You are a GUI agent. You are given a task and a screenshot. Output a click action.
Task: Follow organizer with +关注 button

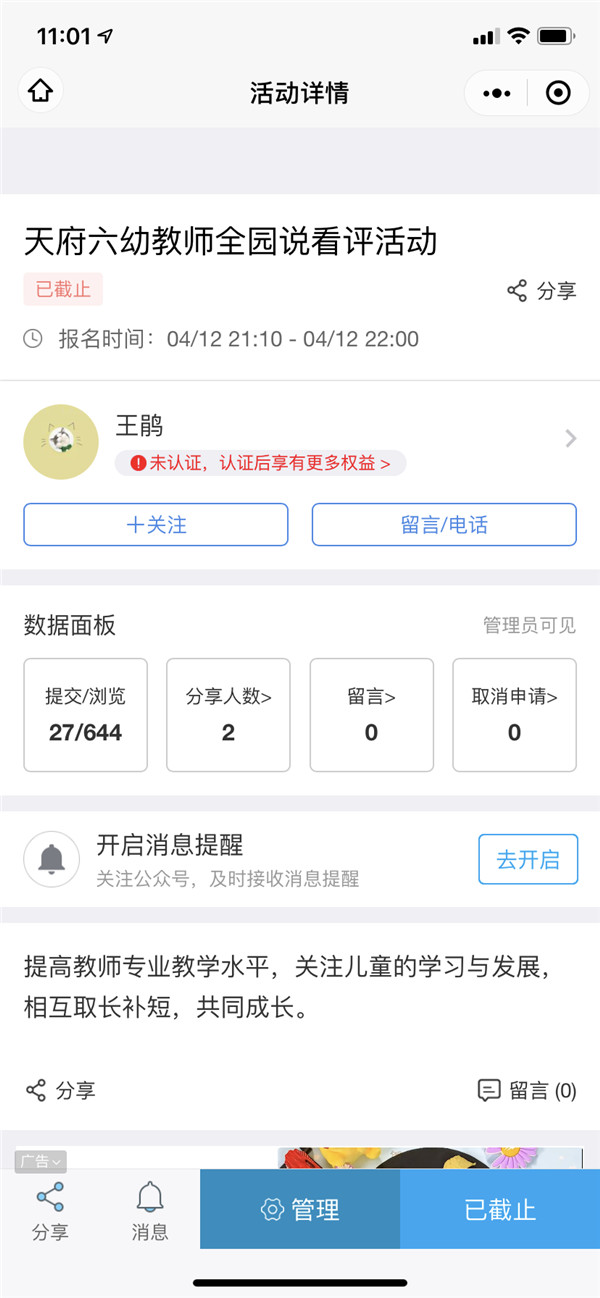[x=156, y=524]
